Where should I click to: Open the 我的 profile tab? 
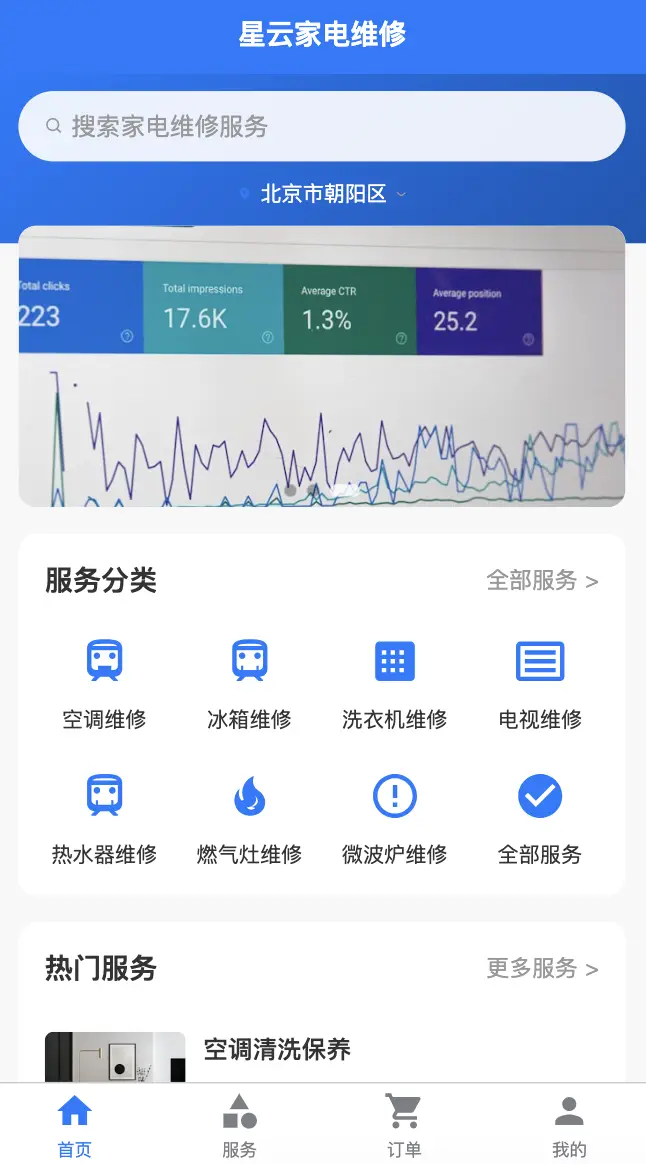click(x=569, y=1125)
